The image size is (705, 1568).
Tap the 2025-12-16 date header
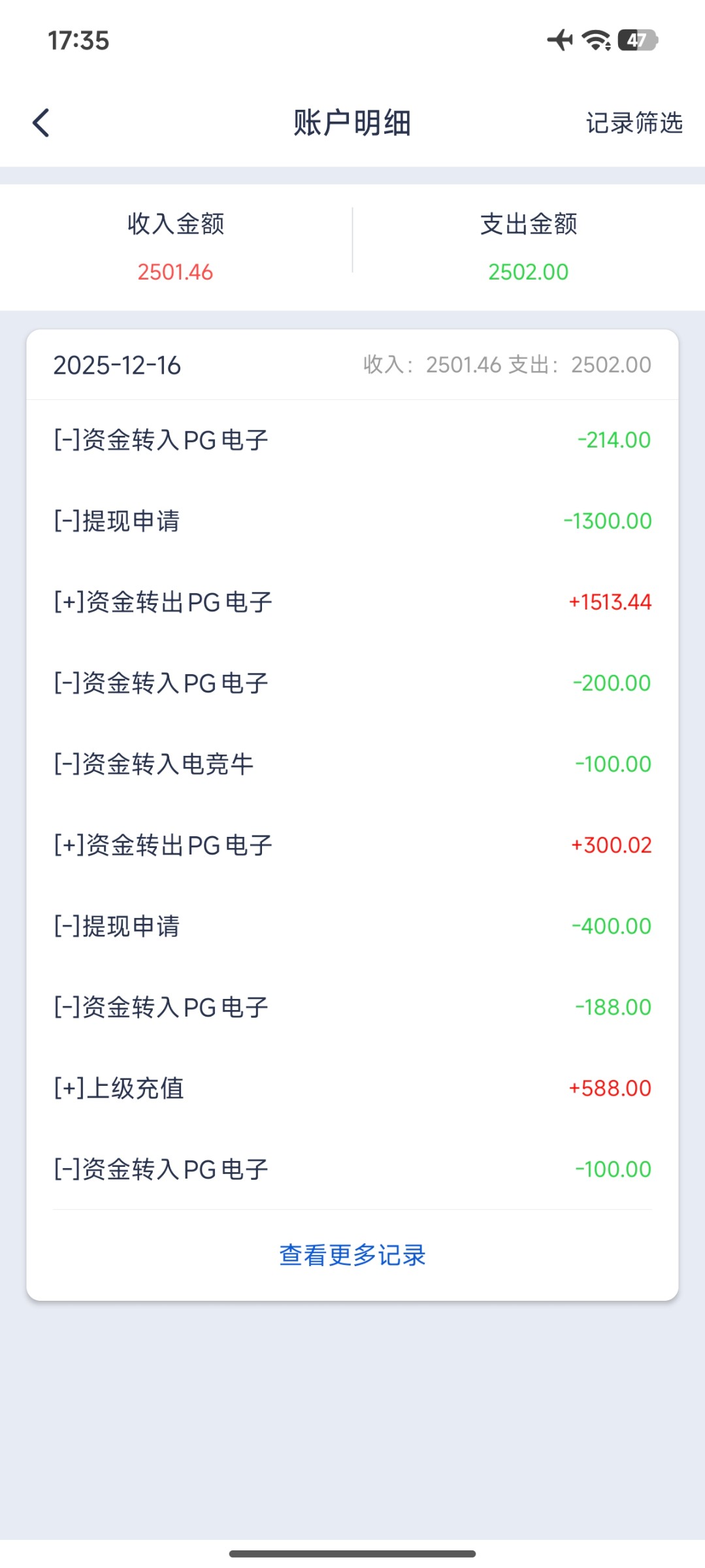(x=118, y=365)
